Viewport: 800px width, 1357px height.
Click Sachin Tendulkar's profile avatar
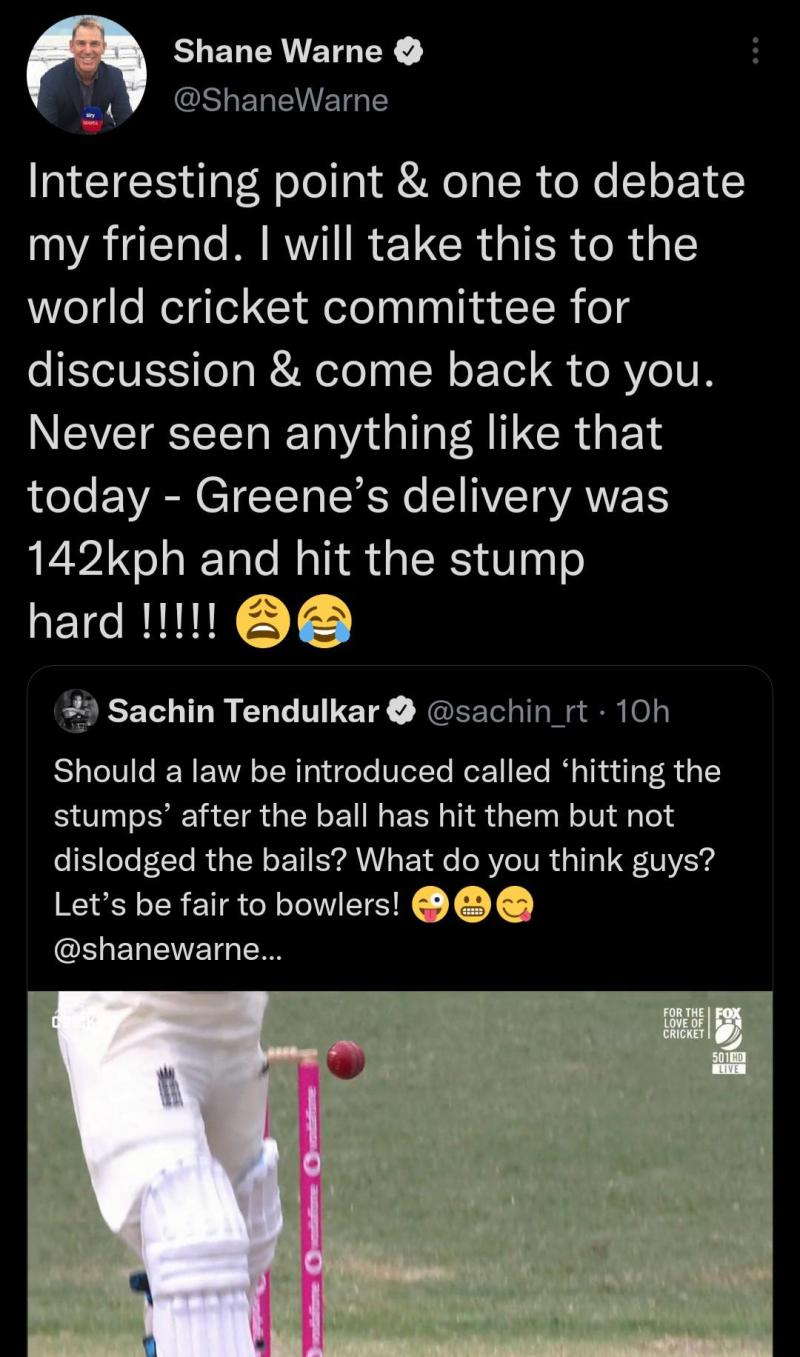pyautogui.click(x=75, y=711)
